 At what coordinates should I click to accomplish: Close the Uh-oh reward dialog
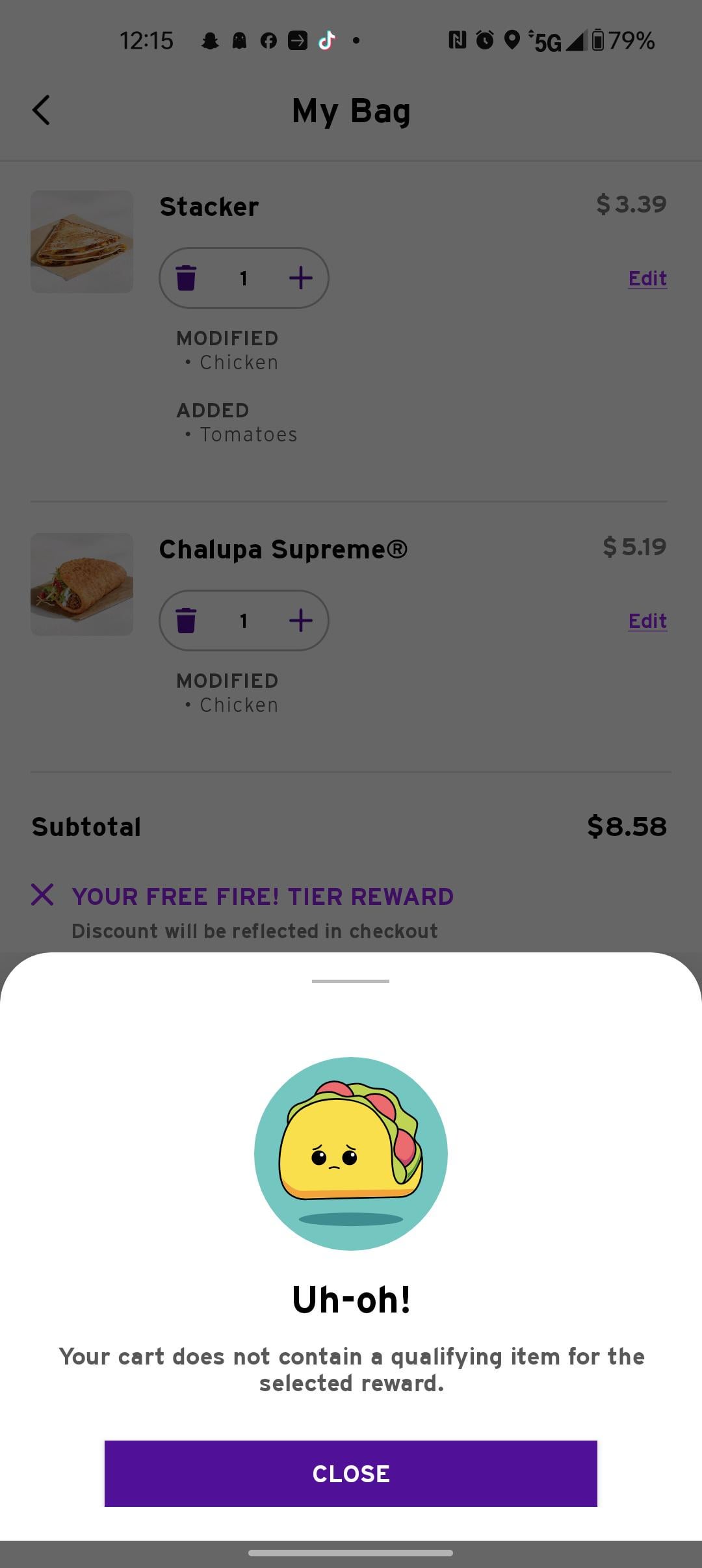point(350,1473)
